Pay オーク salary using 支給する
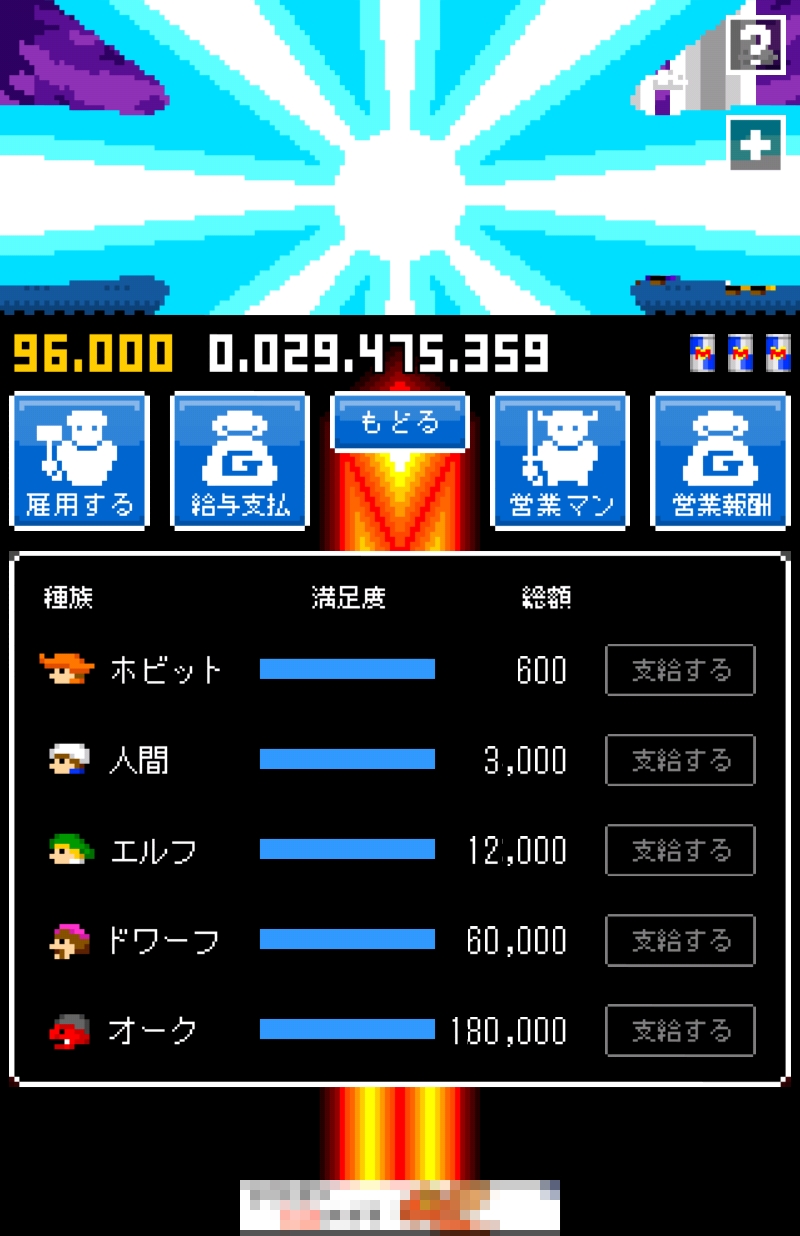This screenshot has height=1236, width=800. [x=680, y=1030]
